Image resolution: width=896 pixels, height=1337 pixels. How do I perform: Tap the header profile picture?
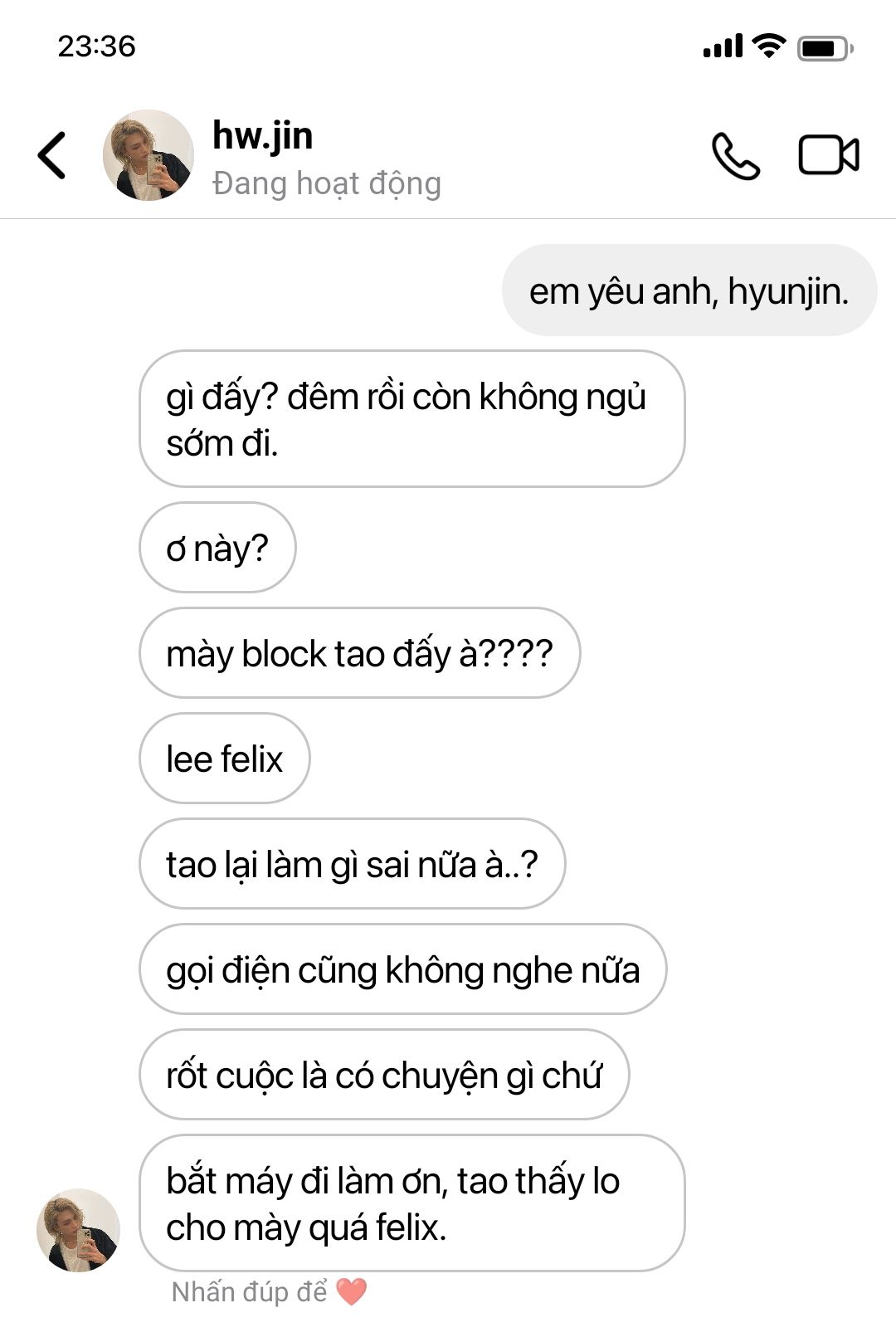tap(148, 155)
